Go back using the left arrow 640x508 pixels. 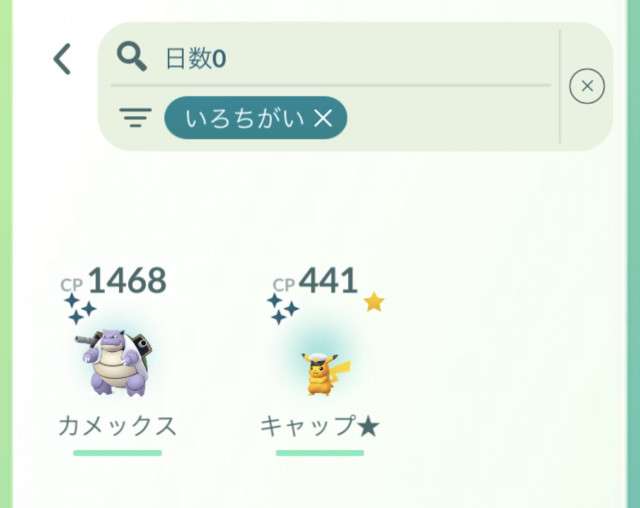point(62,59)
